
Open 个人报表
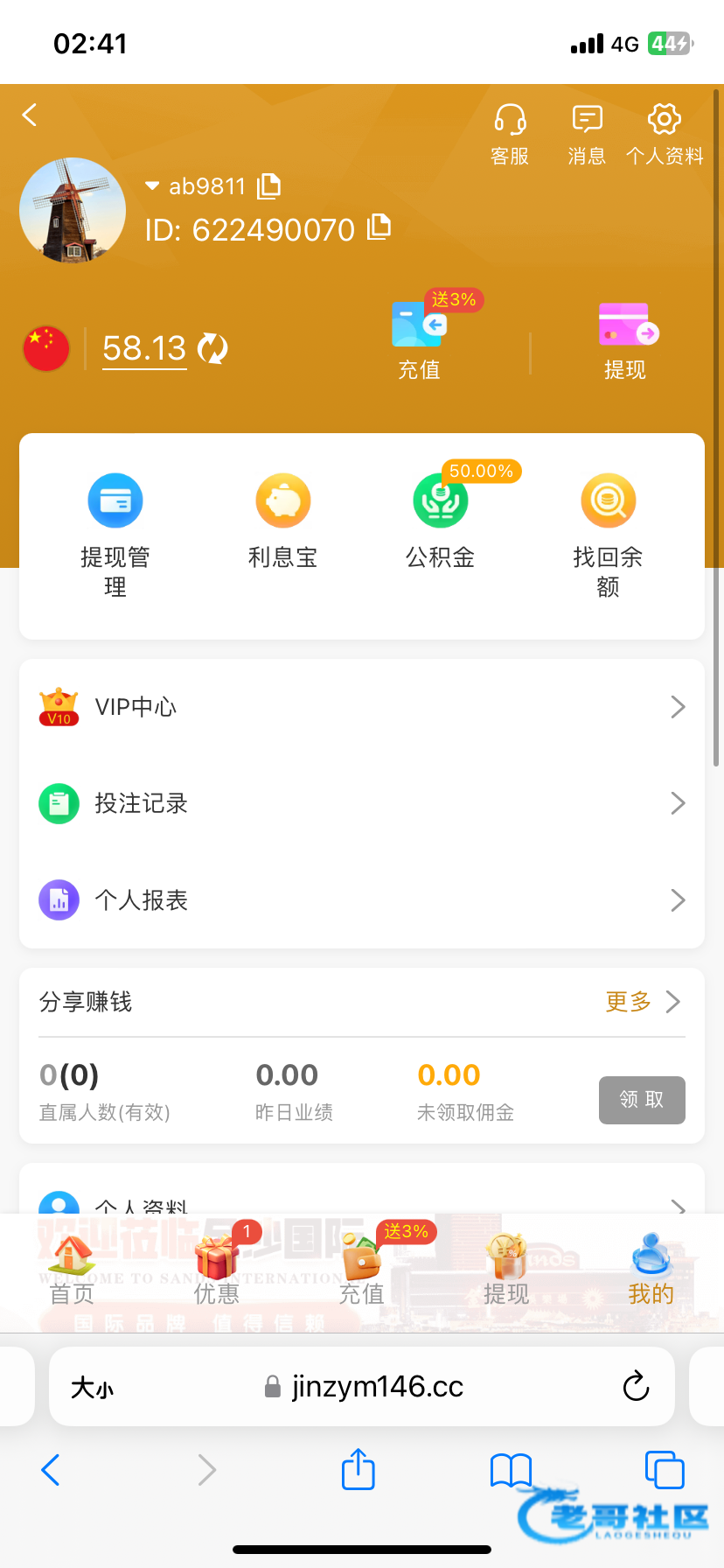coord(362,900)
